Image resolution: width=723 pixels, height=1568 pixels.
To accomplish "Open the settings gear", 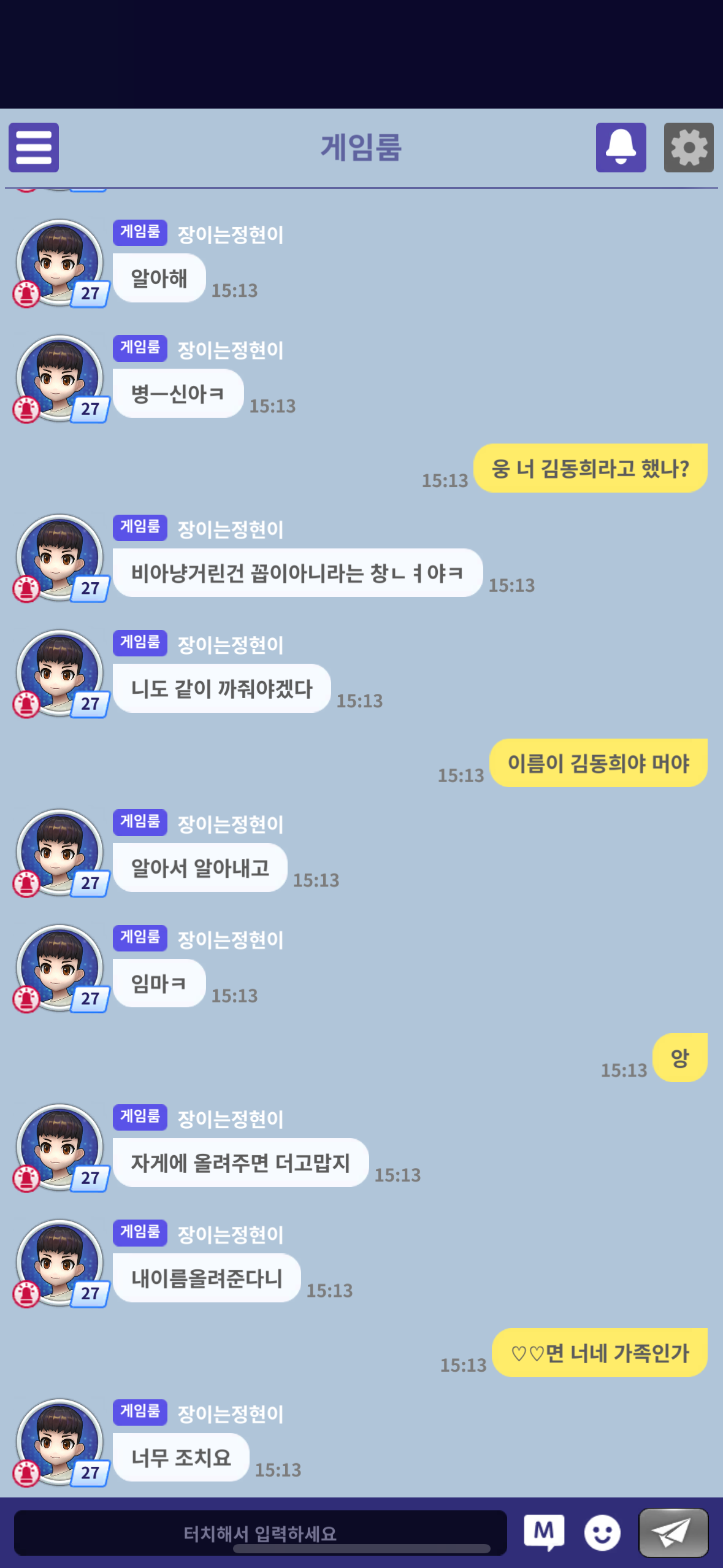I will pos(688,147).
